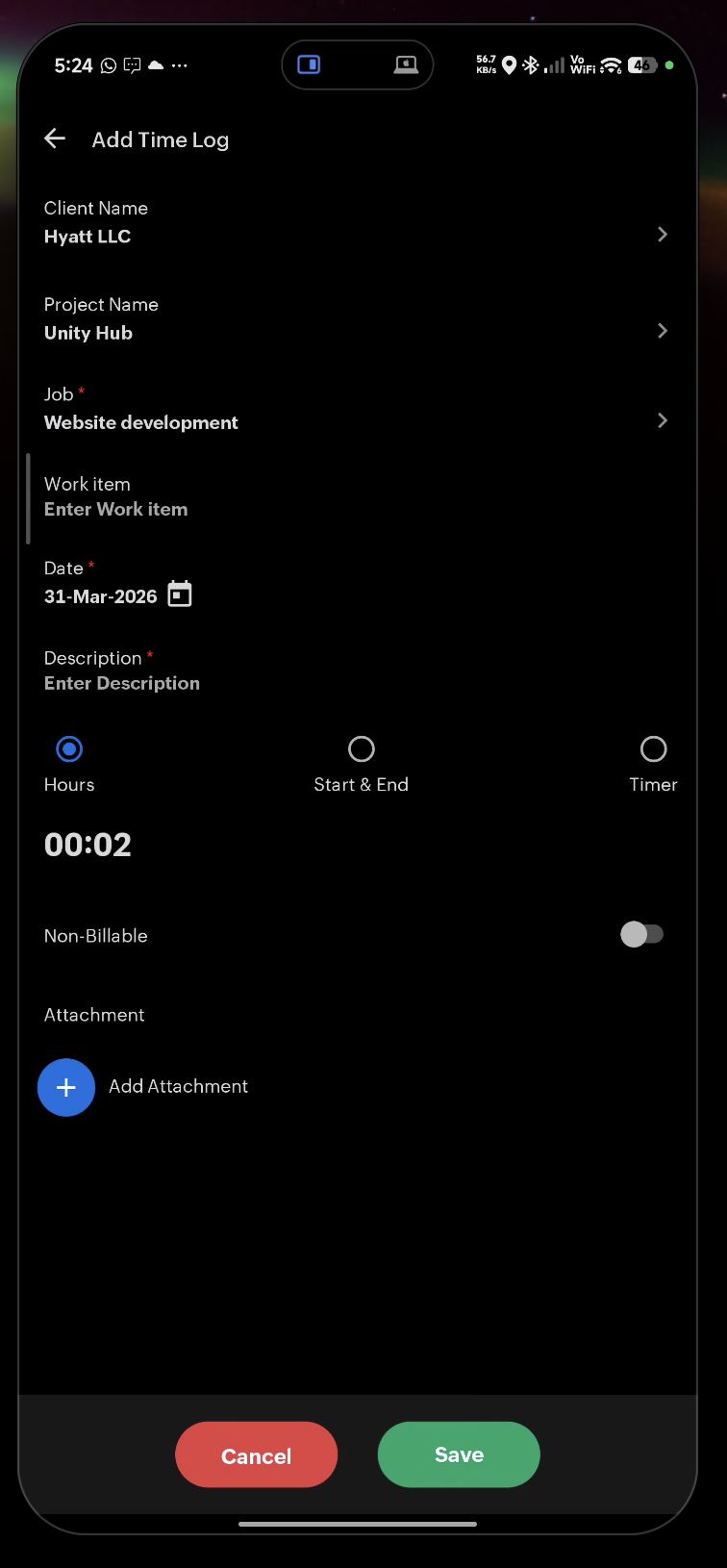727x1568 pixels.
Task: Tap the Enter Work item field
Action: [x=116, y=509]
